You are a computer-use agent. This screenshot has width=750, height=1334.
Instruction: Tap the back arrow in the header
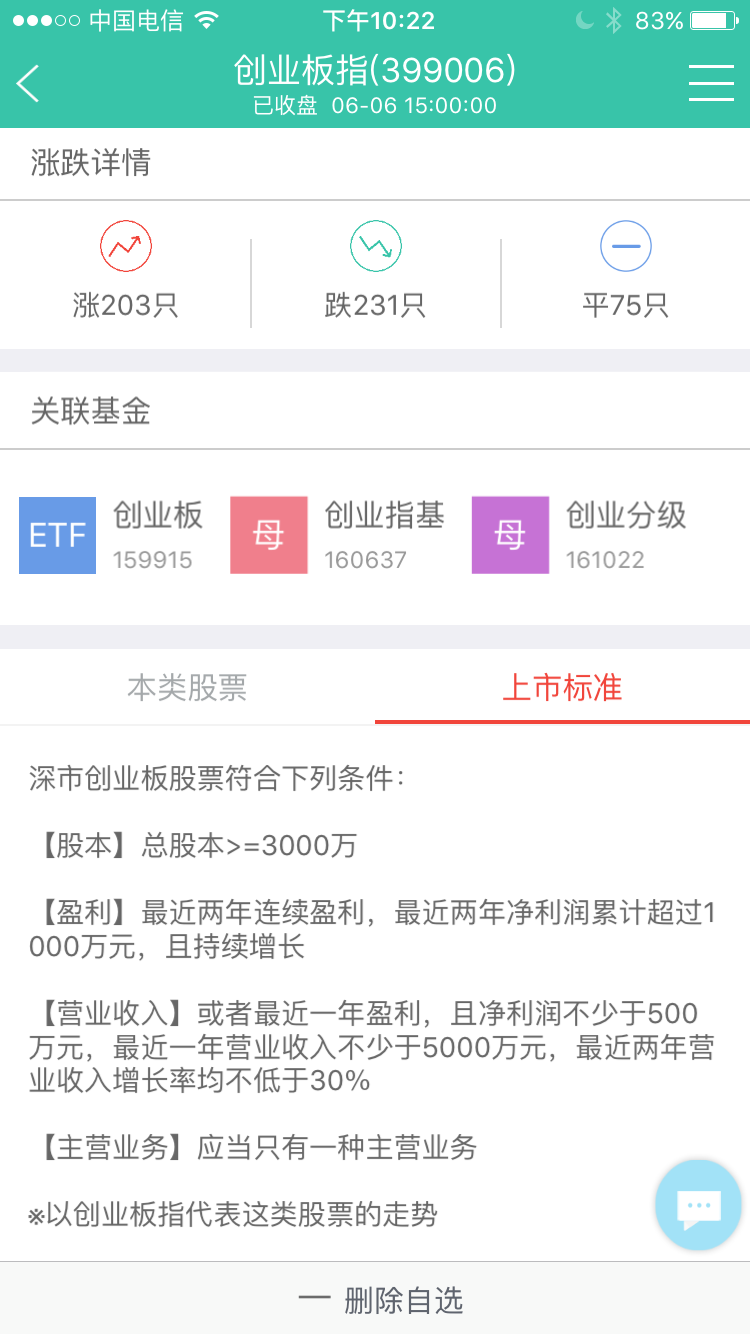coord(28,83)
